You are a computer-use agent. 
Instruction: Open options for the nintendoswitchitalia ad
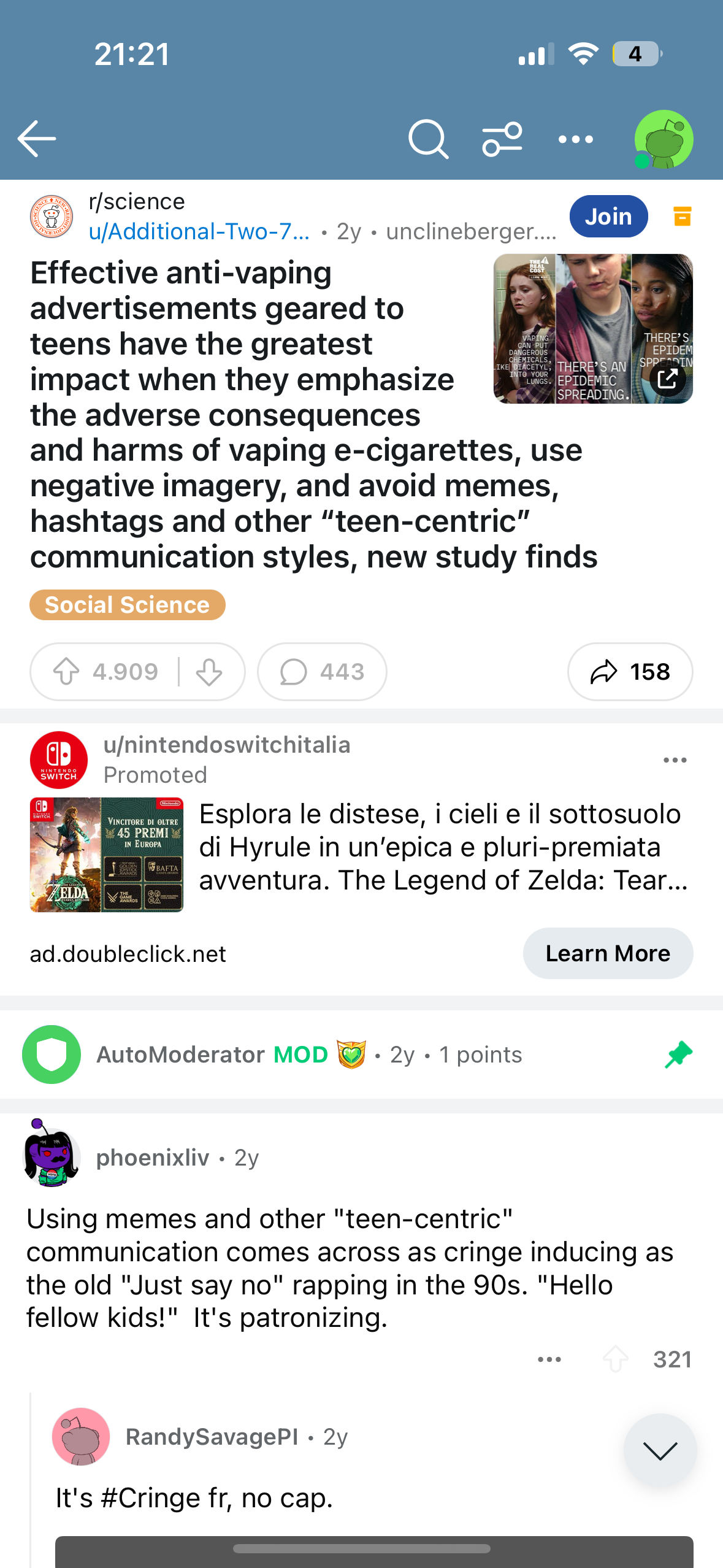coord(675,760)
